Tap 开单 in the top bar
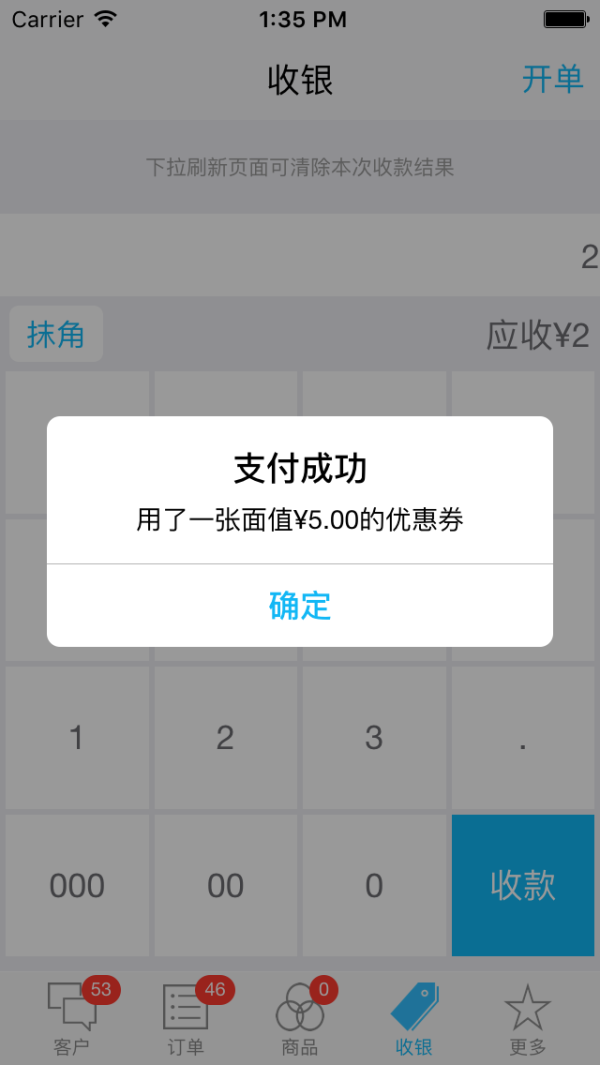 pyautogui.click(x=552, y=80)
